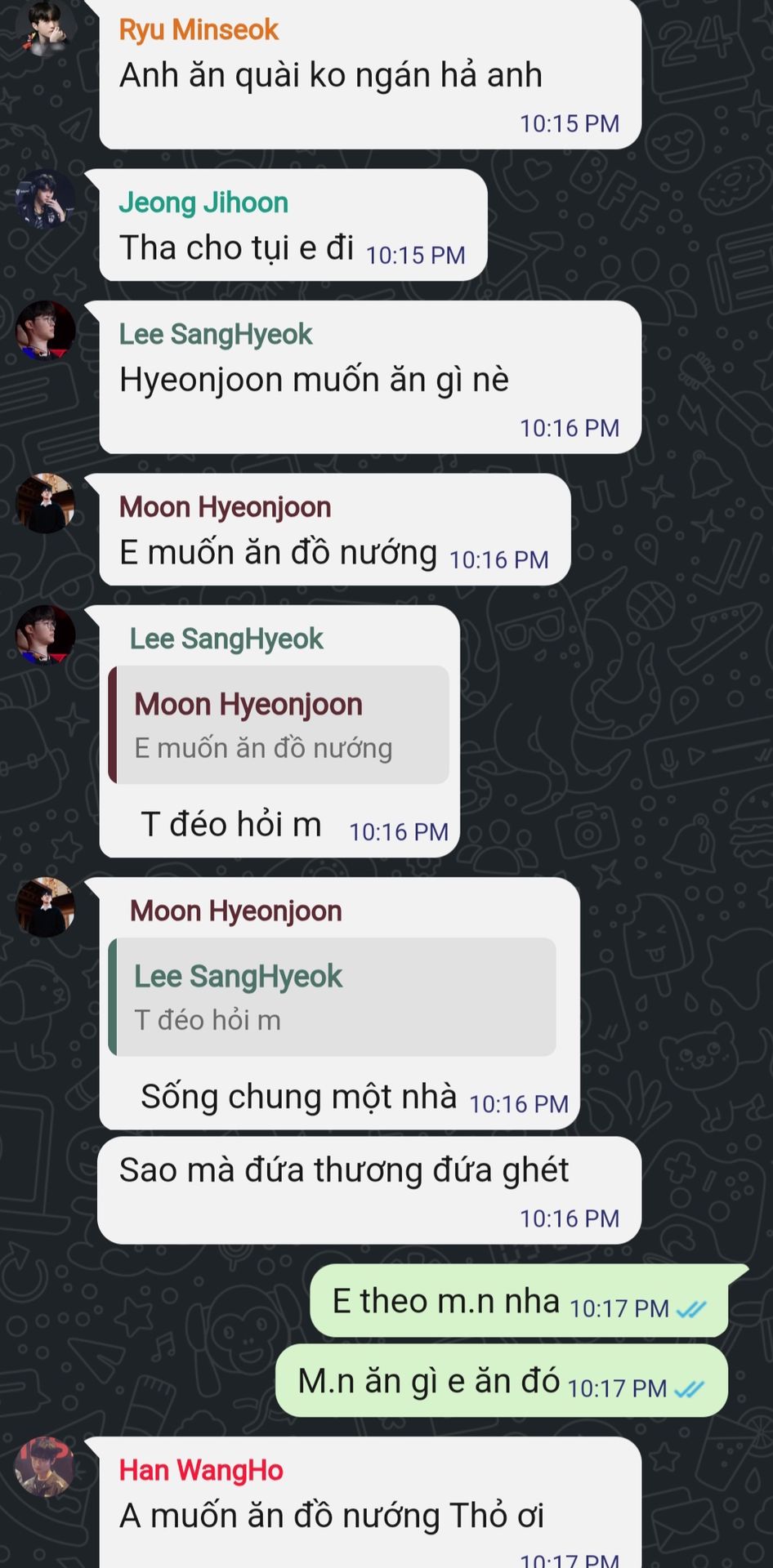
Task: Tap Jeong Jihoon's avatar picture
Action: [46, 198]
